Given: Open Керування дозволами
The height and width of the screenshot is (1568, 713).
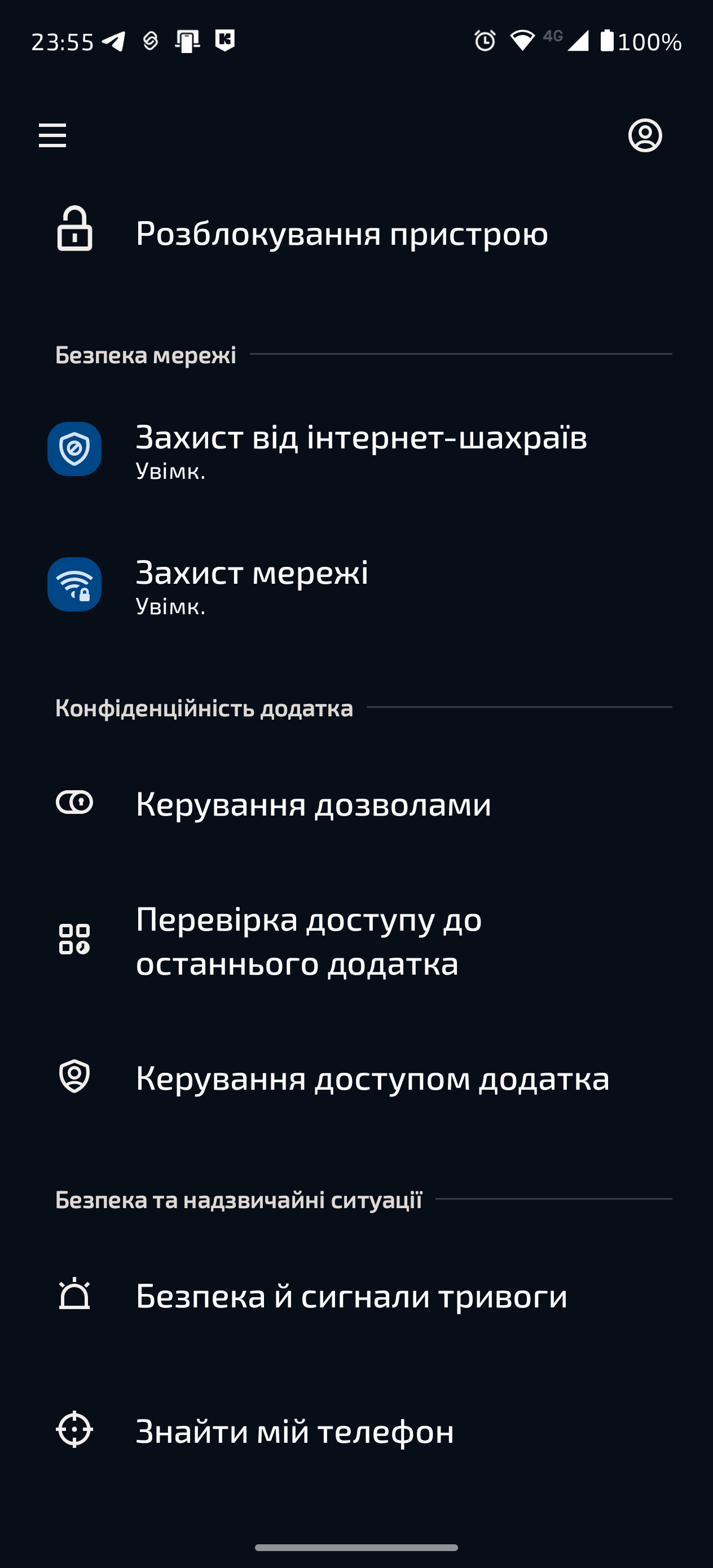Looking at the screenshot, I should (313, 804).
